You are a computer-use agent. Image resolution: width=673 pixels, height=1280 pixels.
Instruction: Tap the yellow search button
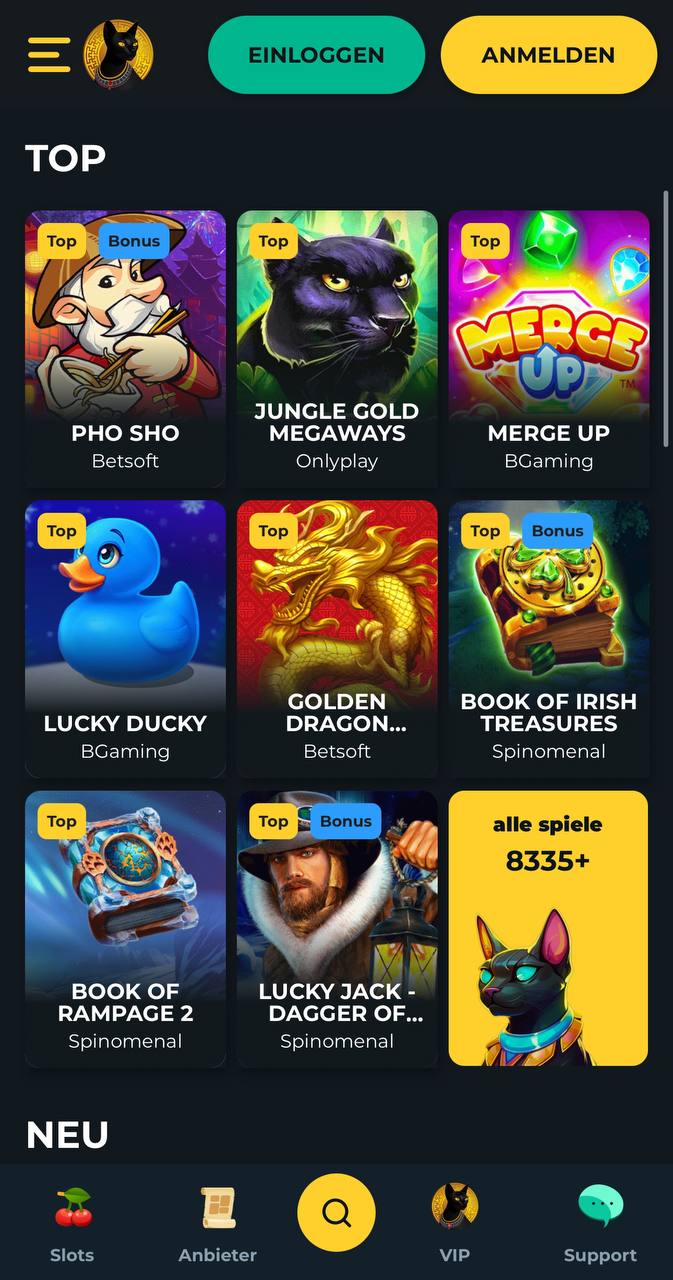click(336, 1213)
